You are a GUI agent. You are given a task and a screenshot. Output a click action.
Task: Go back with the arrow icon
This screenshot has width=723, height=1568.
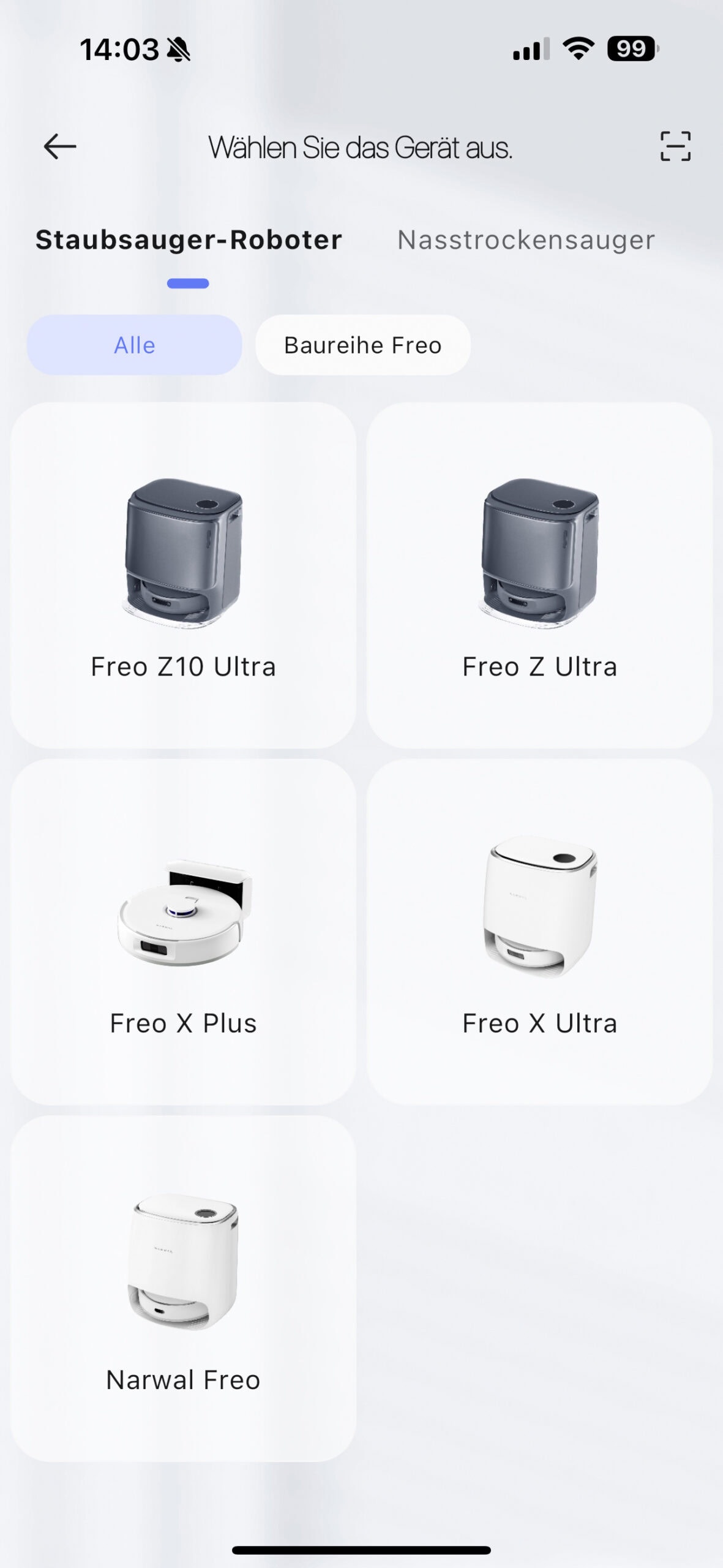pyautogui.click(x=60, y=147)
